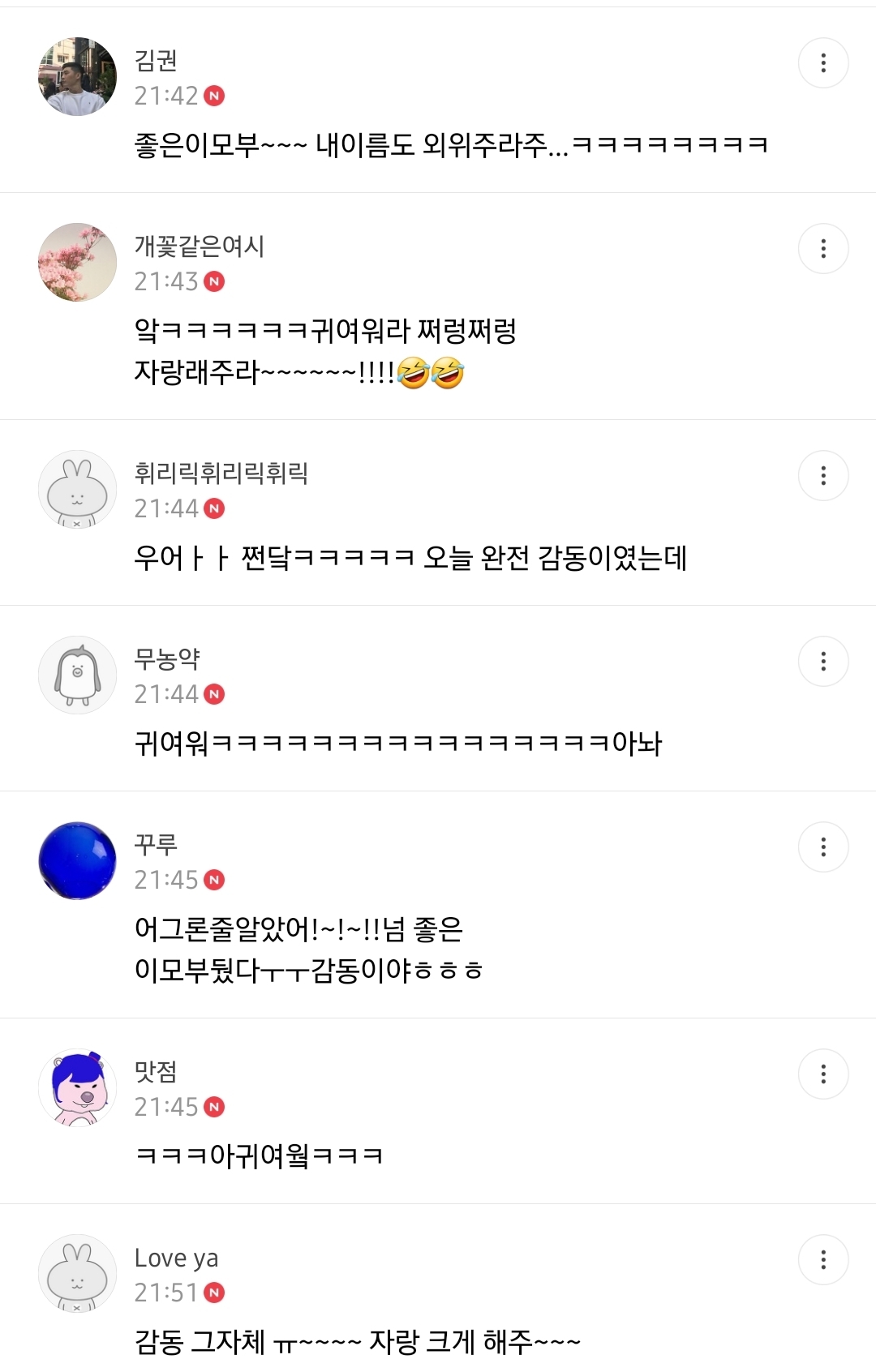The image size is (876, 1372).
Task: Open overflow menu on 맛점's comment
Action: (823, 1074)
